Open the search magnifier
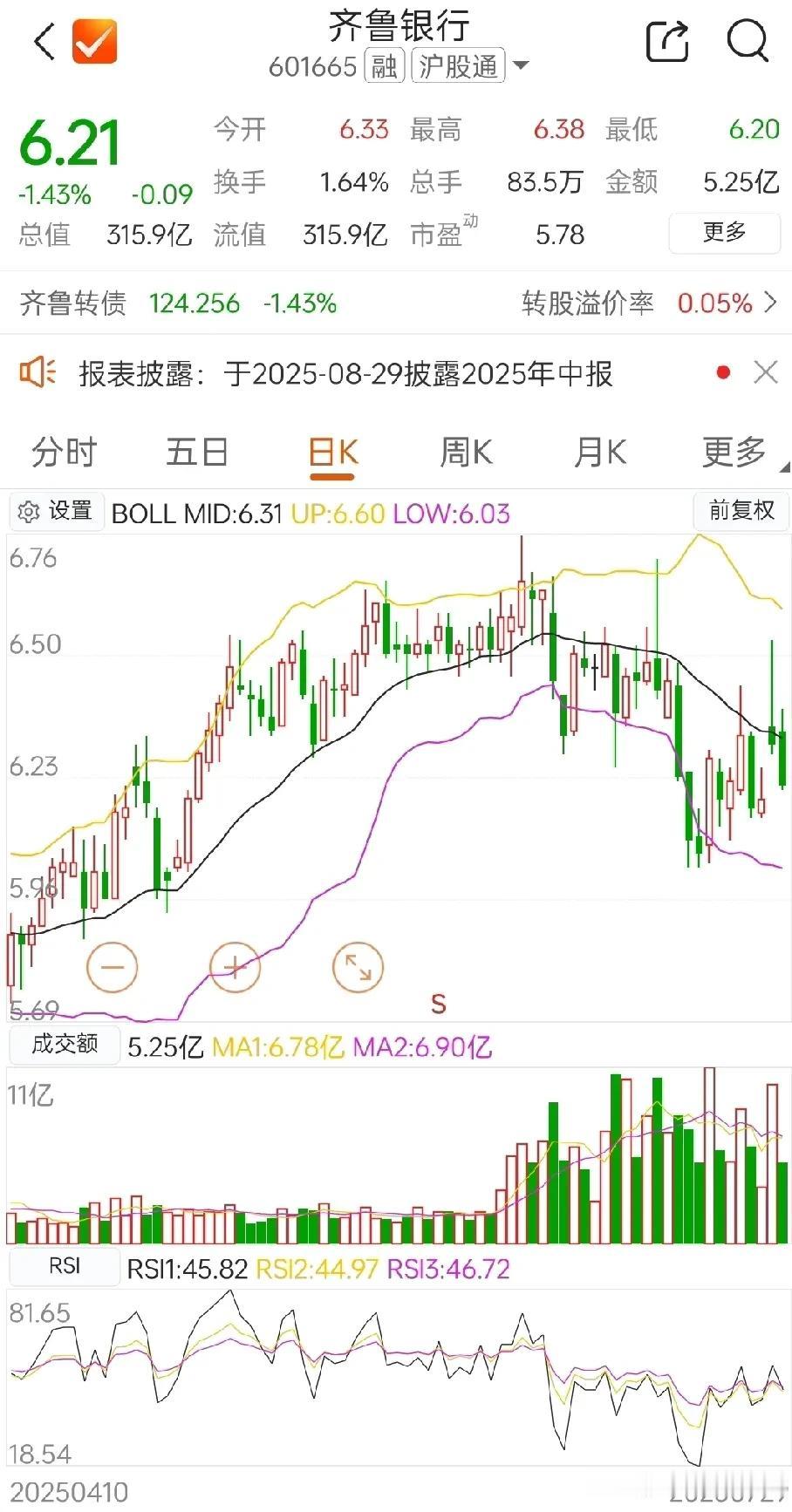The width and height of the screenshot is (792, 1512). click(748, 40)
